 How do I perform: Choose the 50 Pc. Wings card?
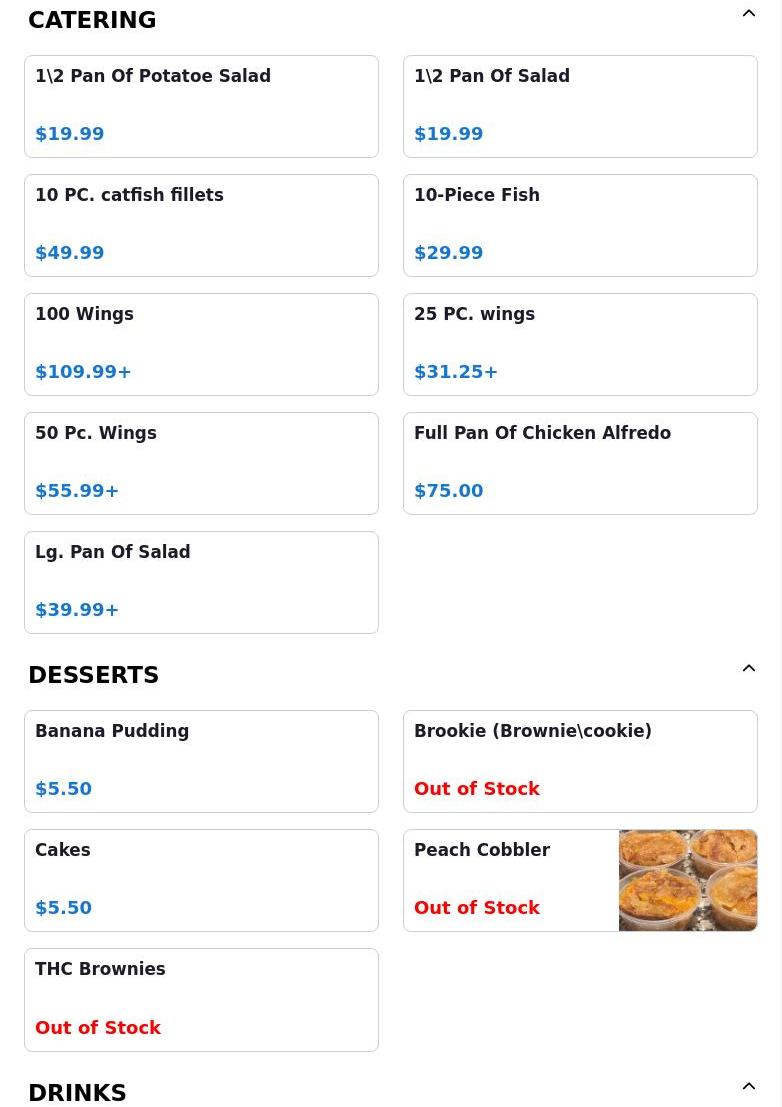coord(201,463)
